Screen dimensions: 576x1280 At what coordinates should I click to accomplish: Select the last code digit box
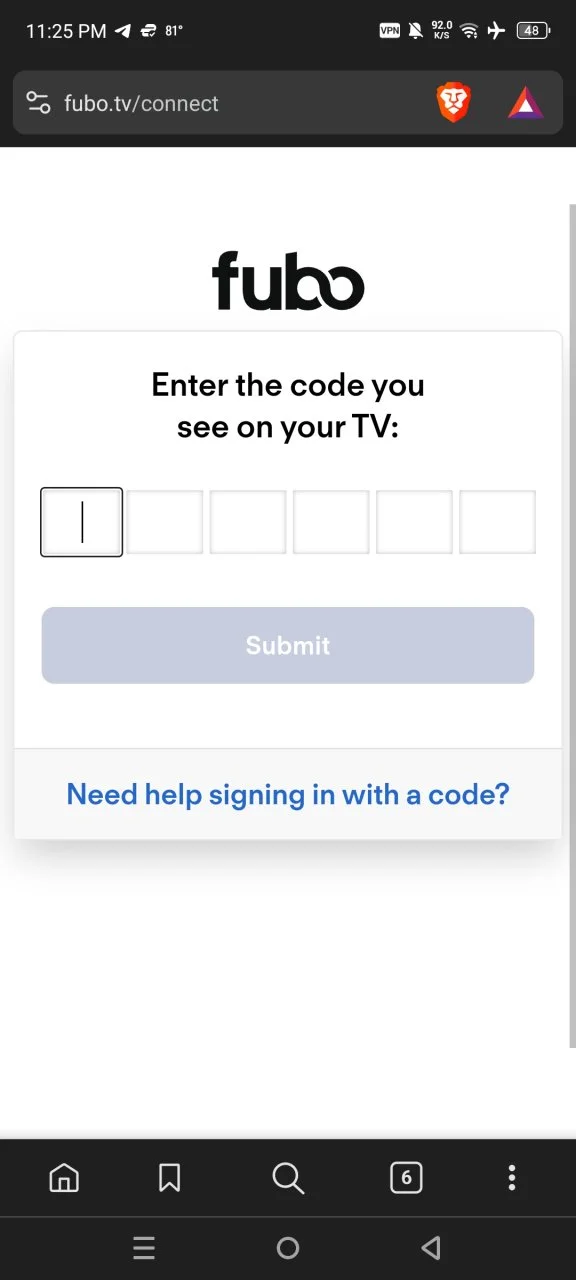tap(497, 522)
